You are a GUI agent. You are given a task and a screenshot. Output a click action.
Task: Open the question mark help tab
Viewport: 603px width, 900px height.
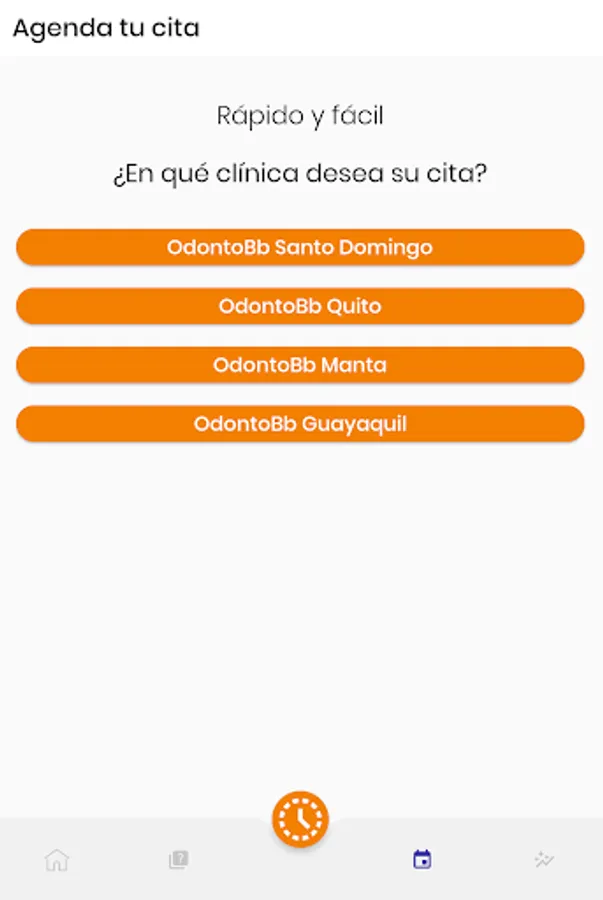[x=179, y=859]
